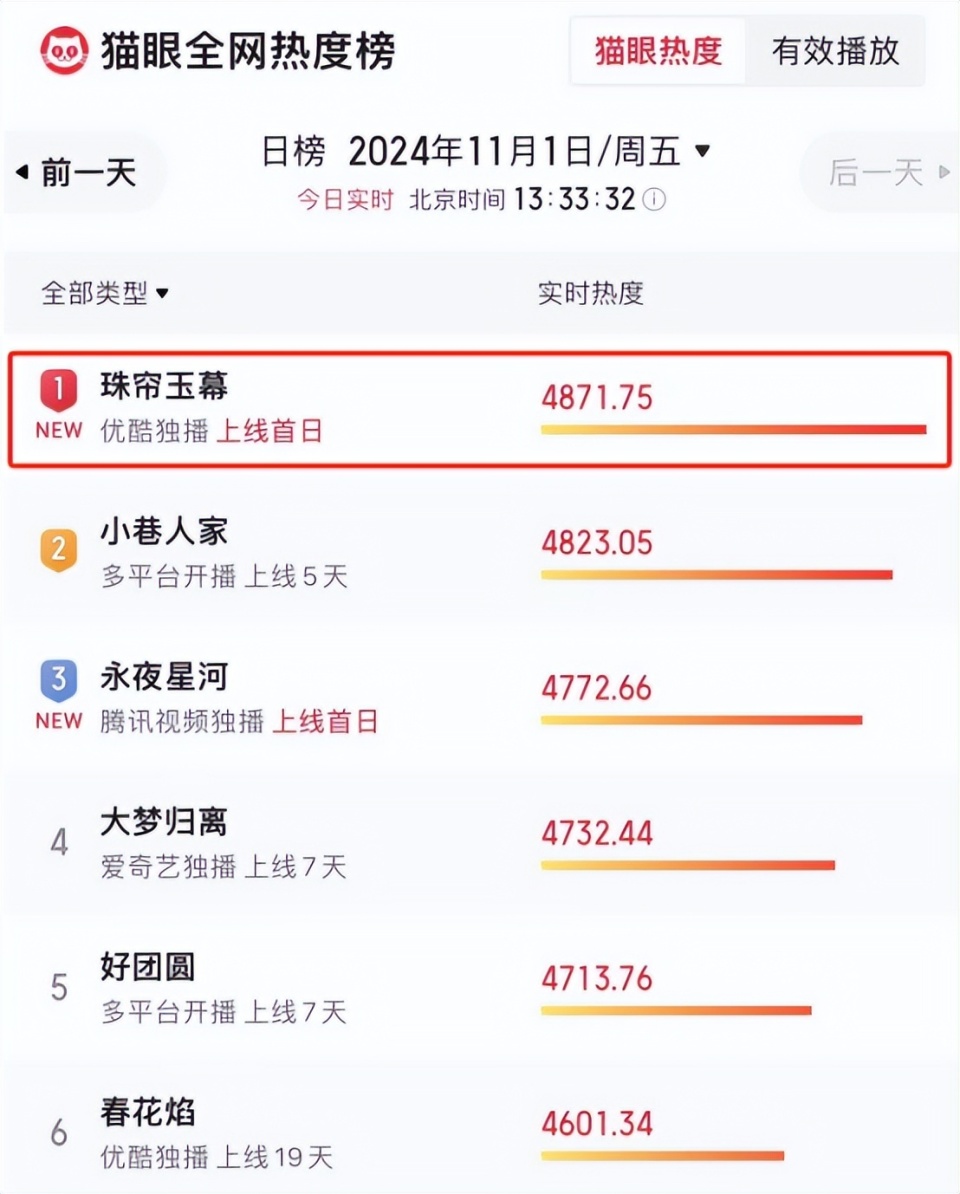Open the 大梦归离 ranking entry
960x1194 pixels.
click(x=480, y=844)
